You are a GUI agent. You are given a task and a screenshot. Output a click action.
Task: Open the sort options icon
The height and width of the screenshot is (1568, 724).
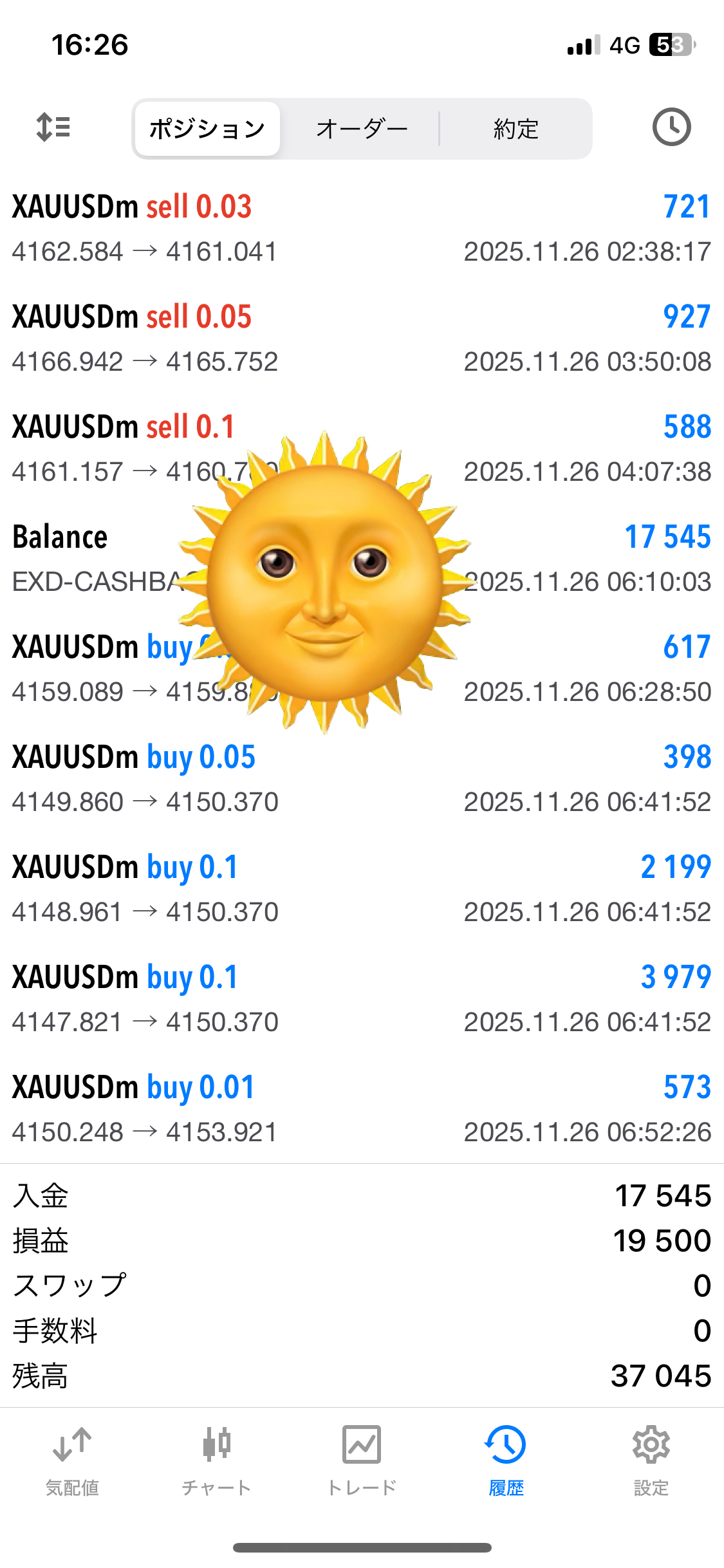[53, 127]
